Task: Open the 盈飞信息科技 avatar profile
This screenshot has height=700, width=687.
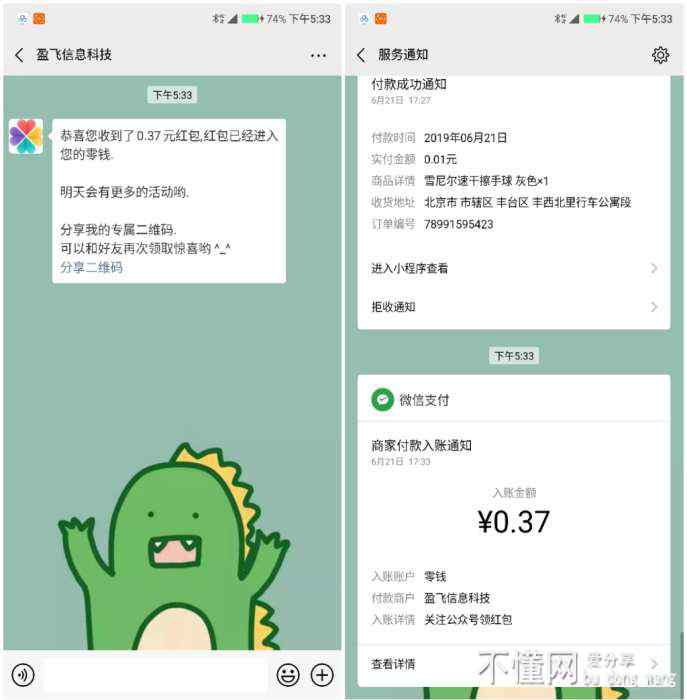Action: pyautogui.click(x=26, y=136)
